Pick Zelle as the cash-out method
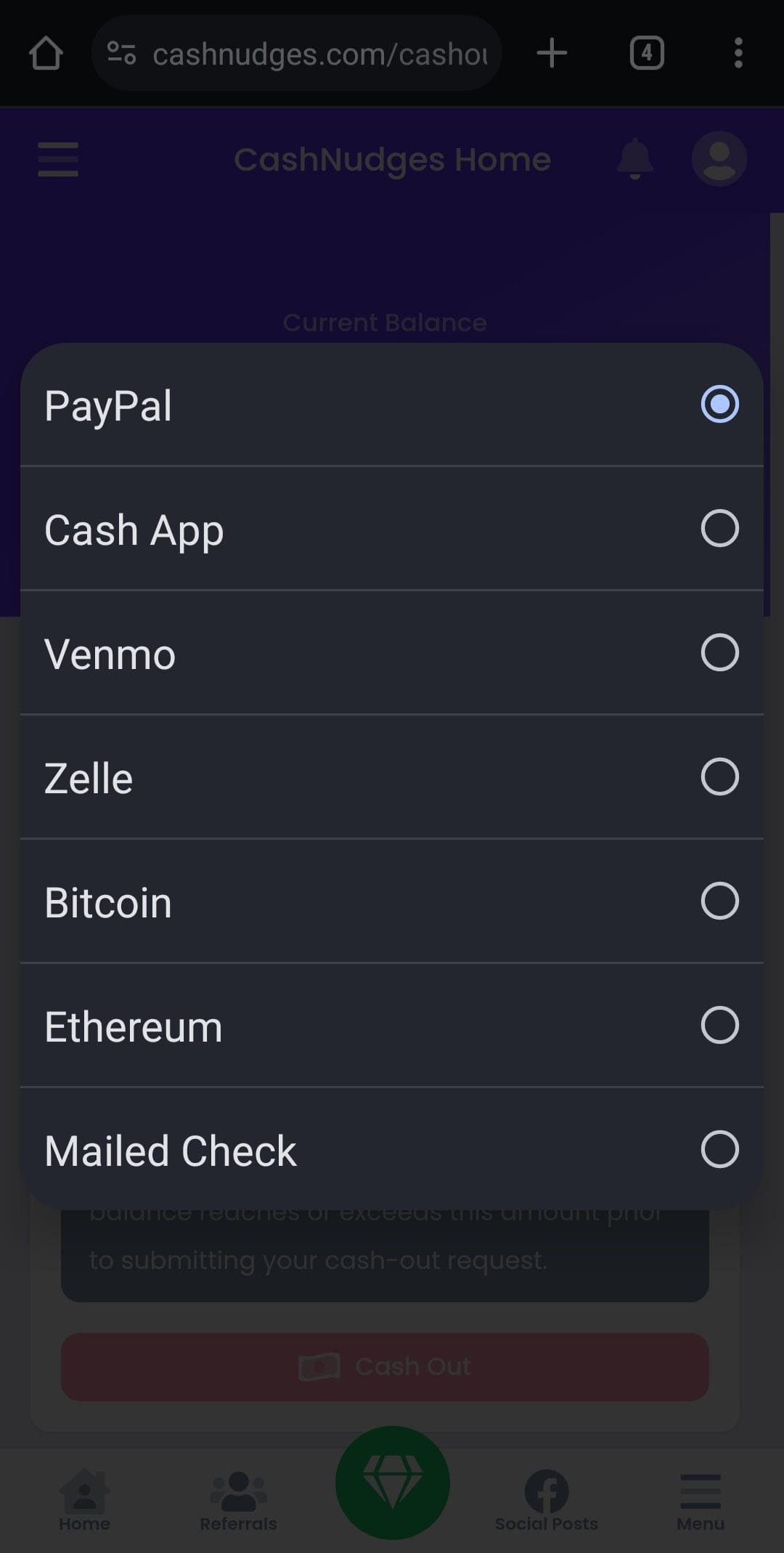Screen dimensions: 784x1553 point(392,777)
